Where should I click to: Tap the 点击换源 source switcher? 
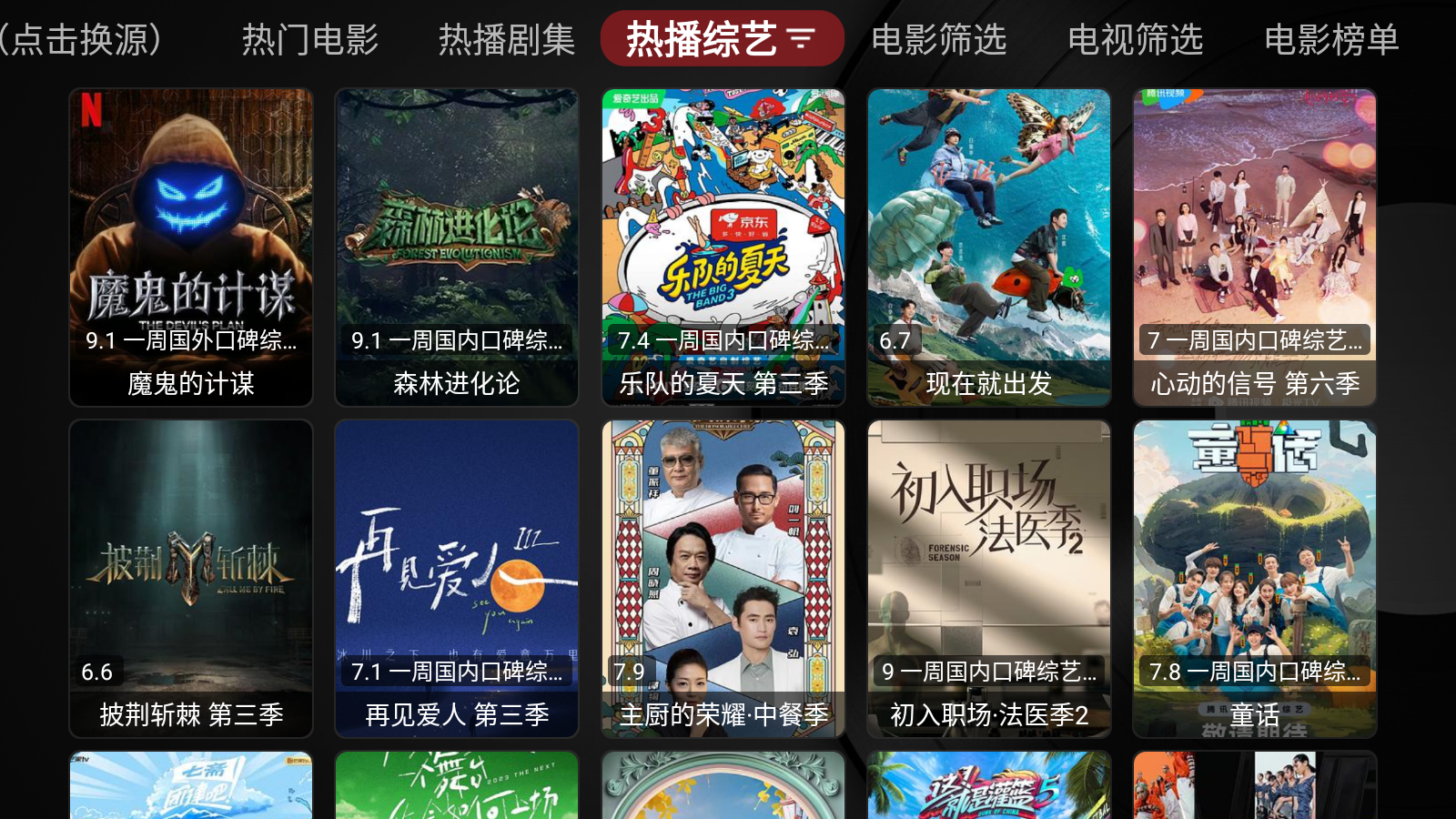point(82,39)
